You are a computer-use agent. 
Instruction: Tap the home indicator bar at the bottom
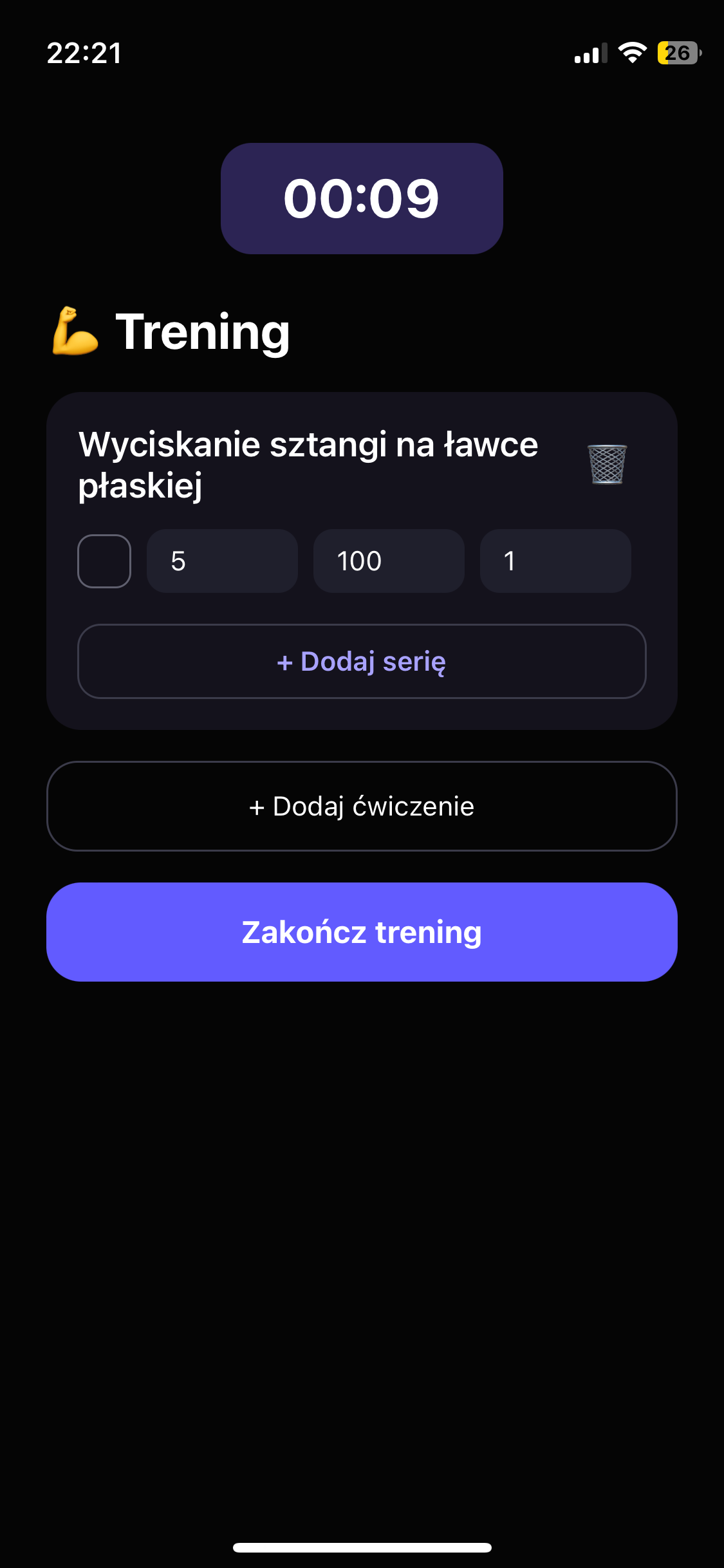click(362, 1547)
